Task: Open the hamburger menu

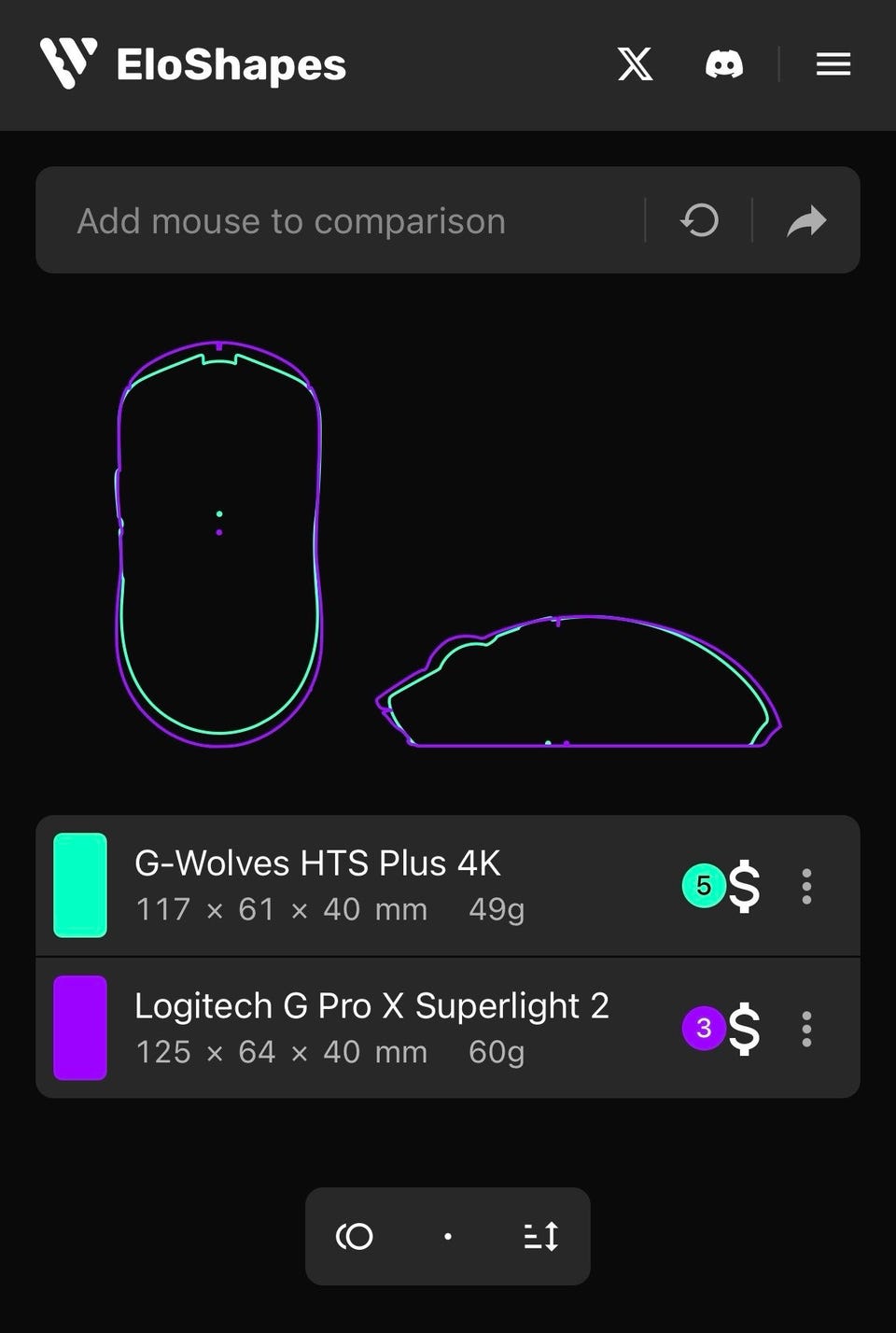Action: pos(833,64)
